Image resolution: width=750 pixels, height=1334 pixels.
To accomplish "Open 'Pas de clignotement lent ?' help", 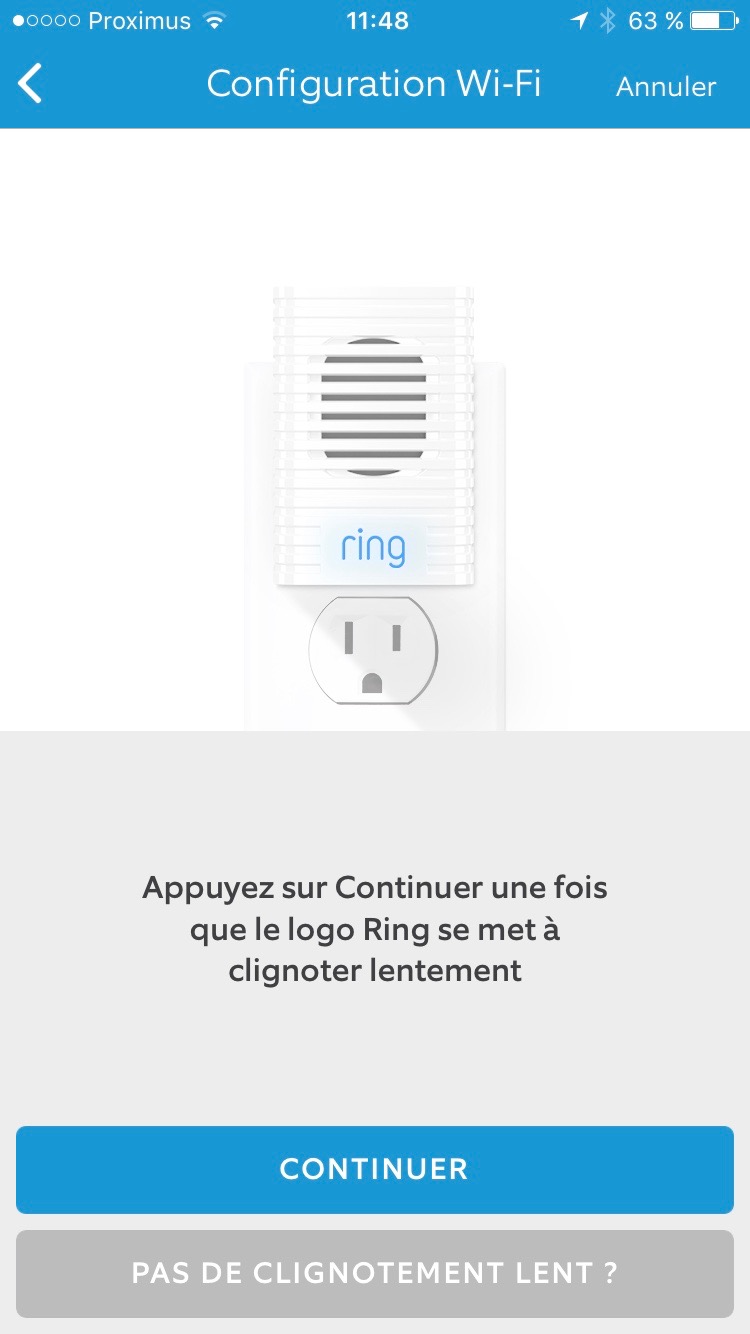I will click(374, 1273).
